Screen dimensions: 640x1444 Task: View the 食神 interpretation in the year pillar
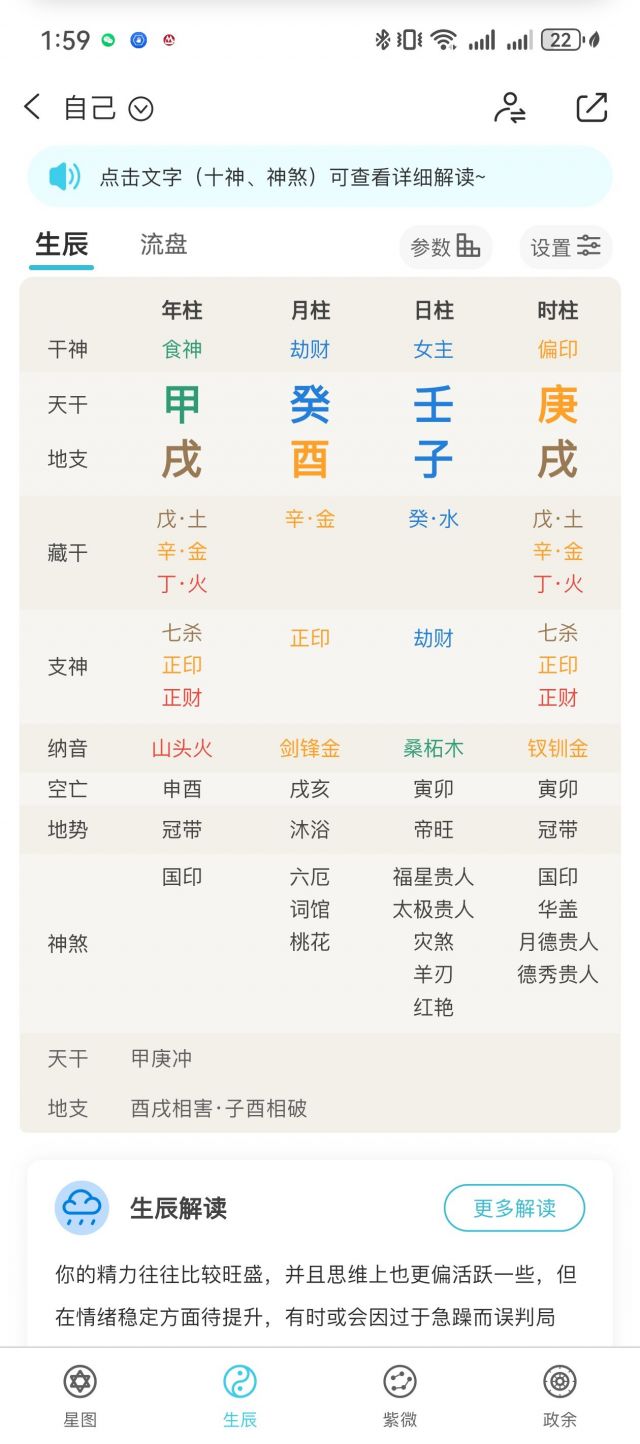point(182,349)
